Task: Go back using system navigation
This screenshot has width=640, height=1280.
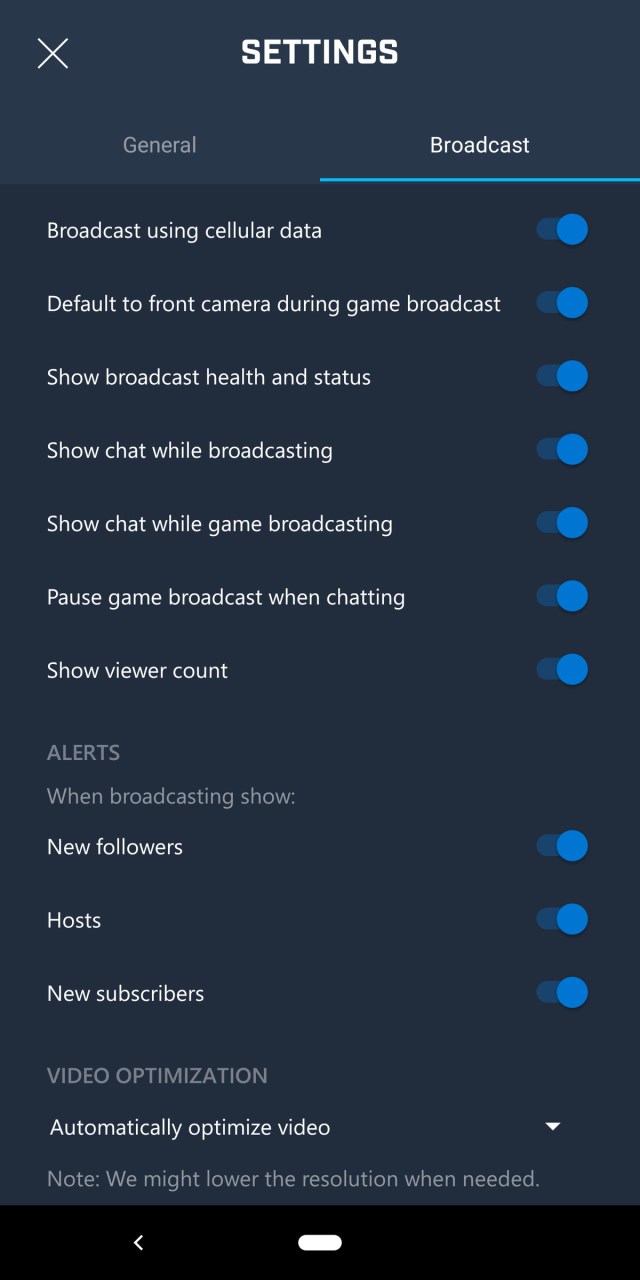Action: [x=138, y=1242]
